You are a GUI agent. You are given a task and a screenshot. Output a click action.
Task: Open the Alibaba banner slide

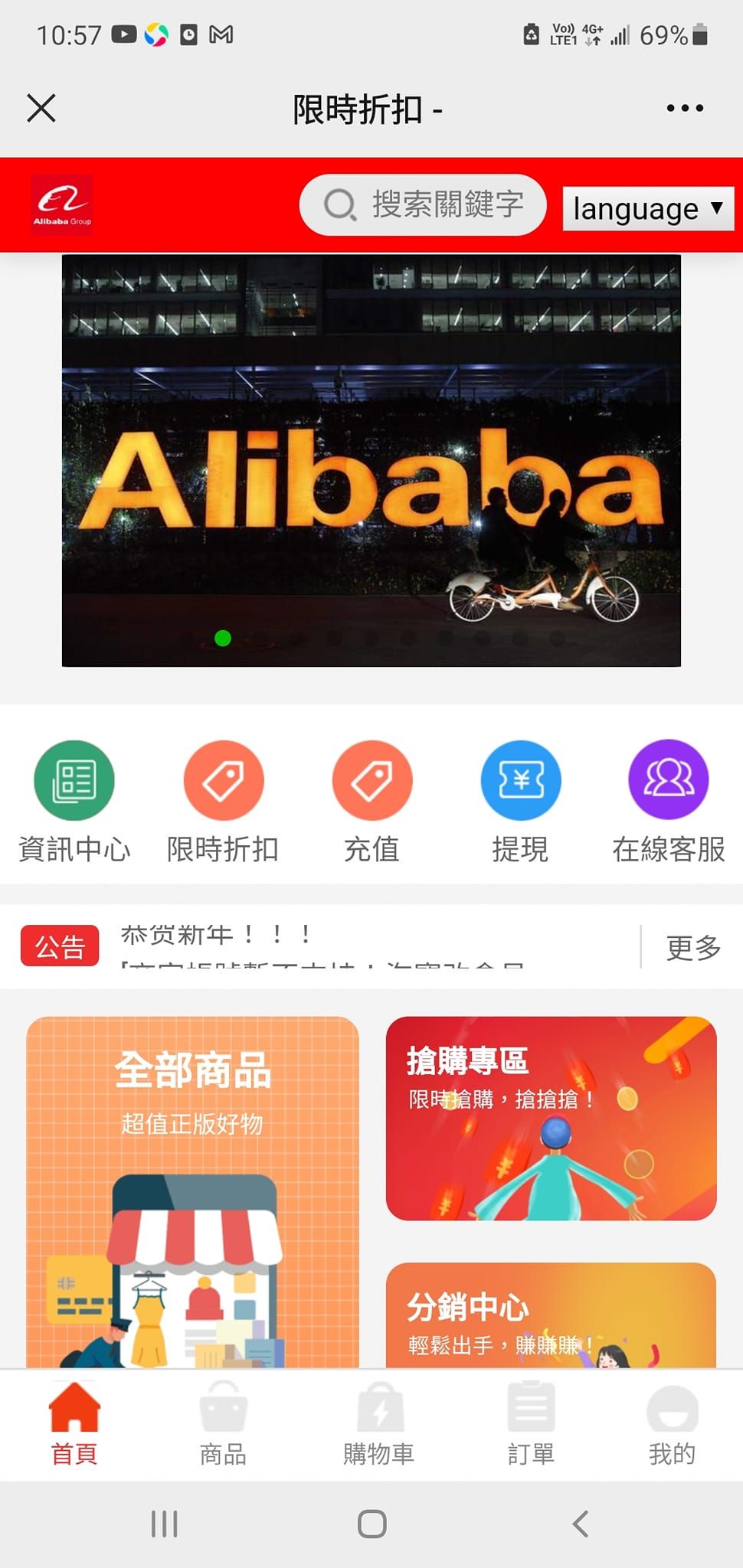pos(371,459)
